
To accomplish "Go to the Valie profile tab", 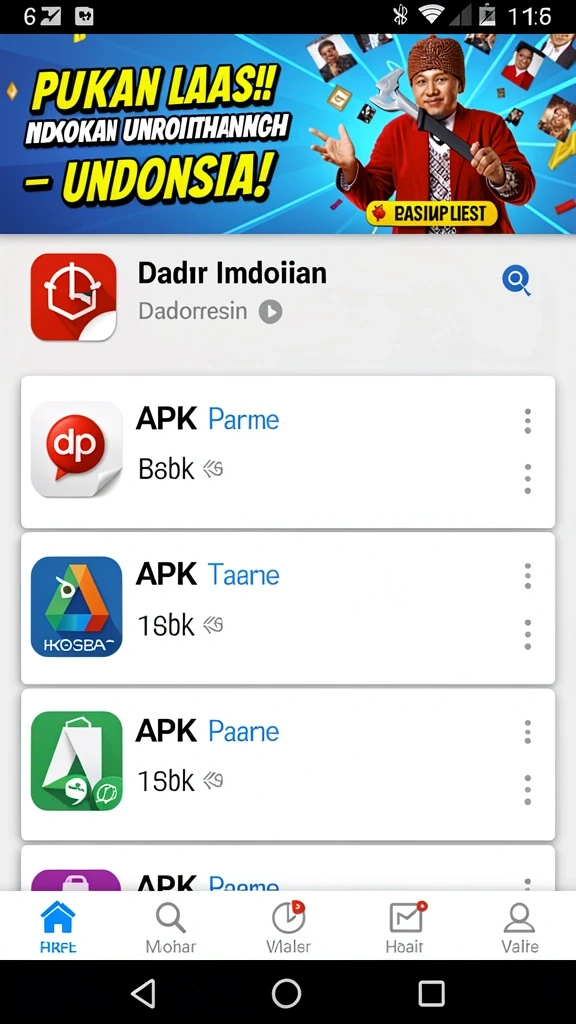I will pyautogui.click(x=520, y=928).
